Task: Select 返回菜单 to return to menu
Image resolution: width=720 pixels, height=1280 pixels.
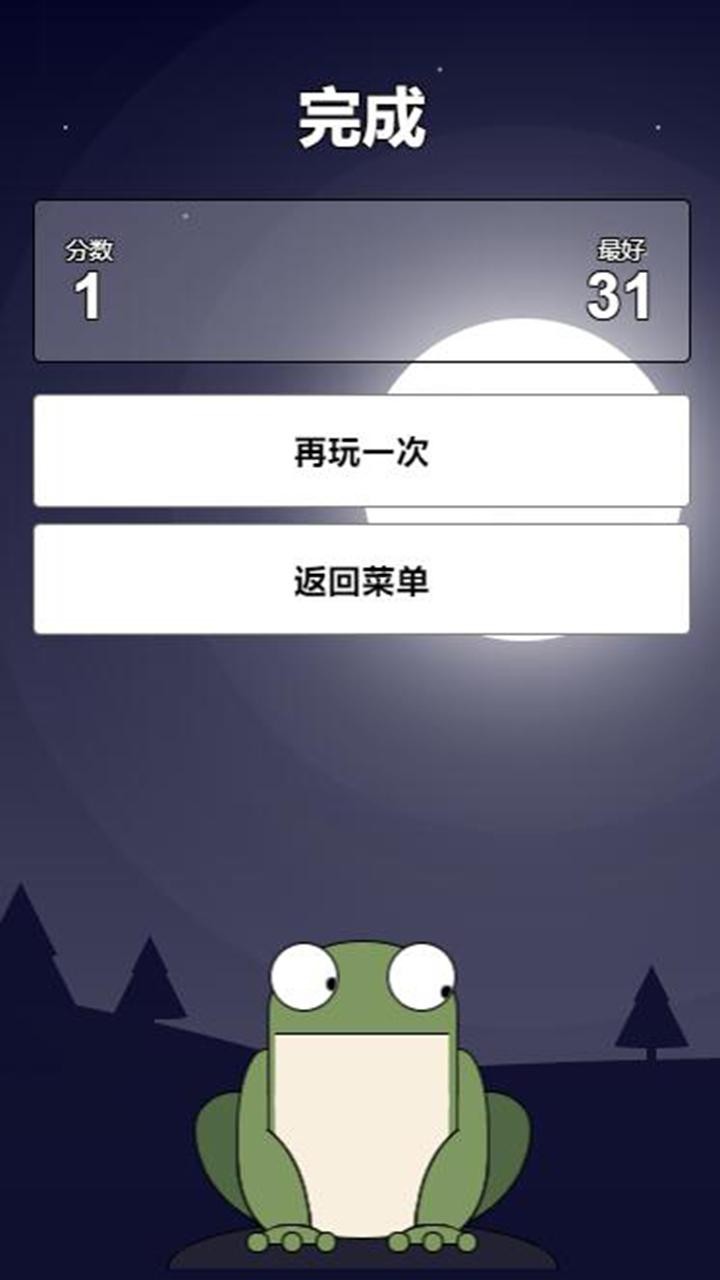Action: 361,580
